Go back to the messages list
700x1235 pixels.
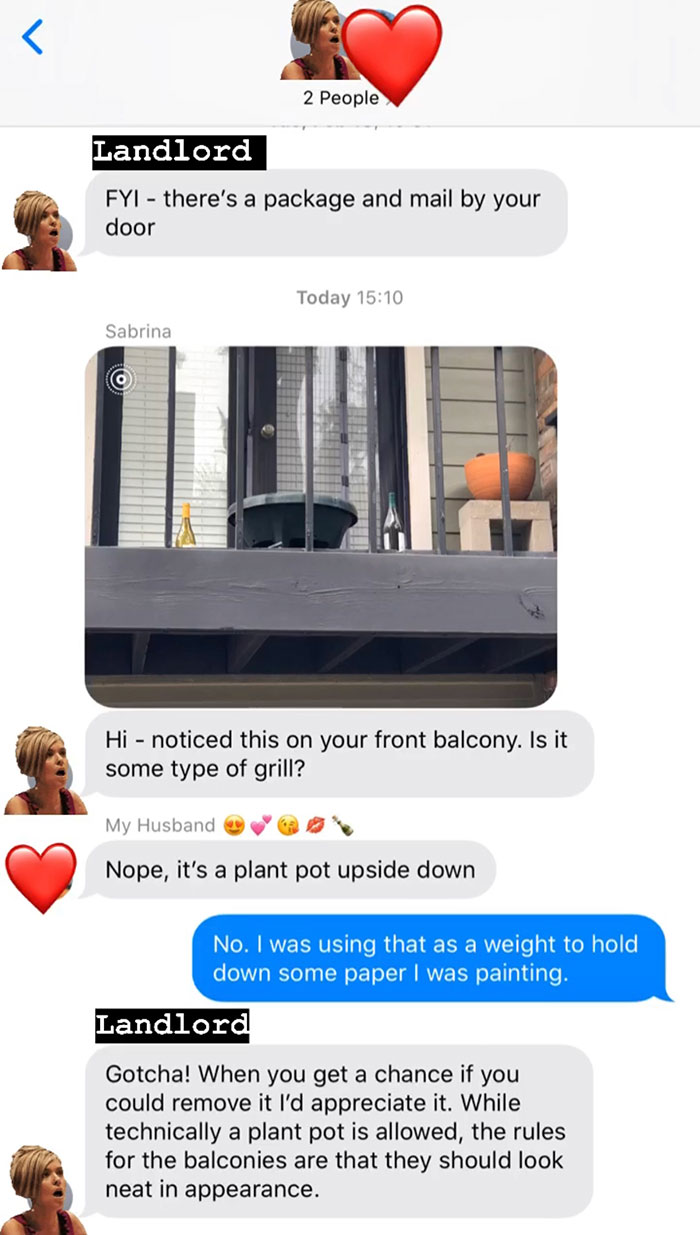coord(32,38)
